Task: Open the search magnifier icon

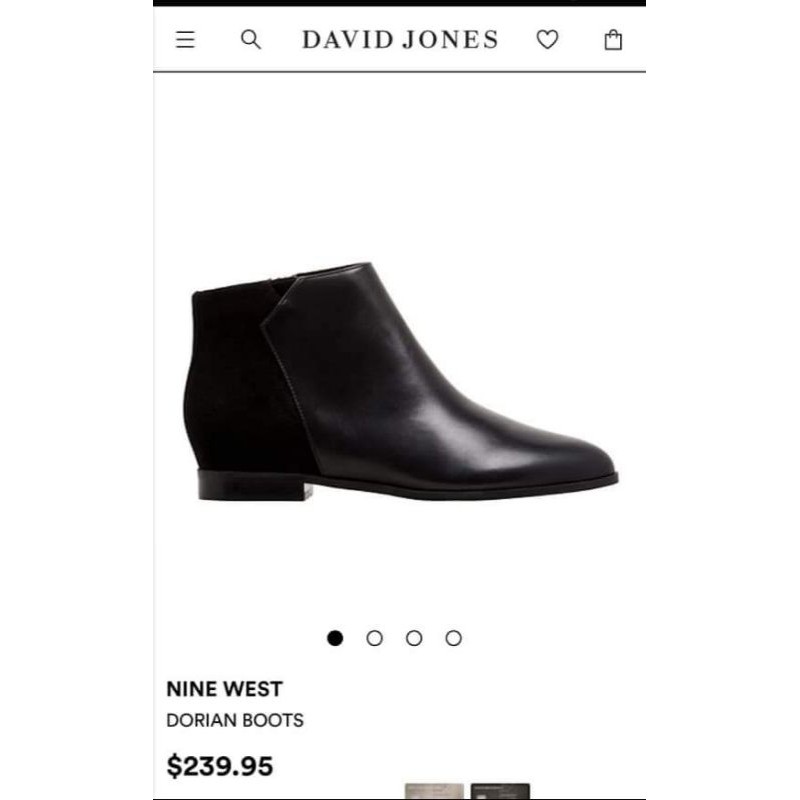Action: click(x=251, y=40)
